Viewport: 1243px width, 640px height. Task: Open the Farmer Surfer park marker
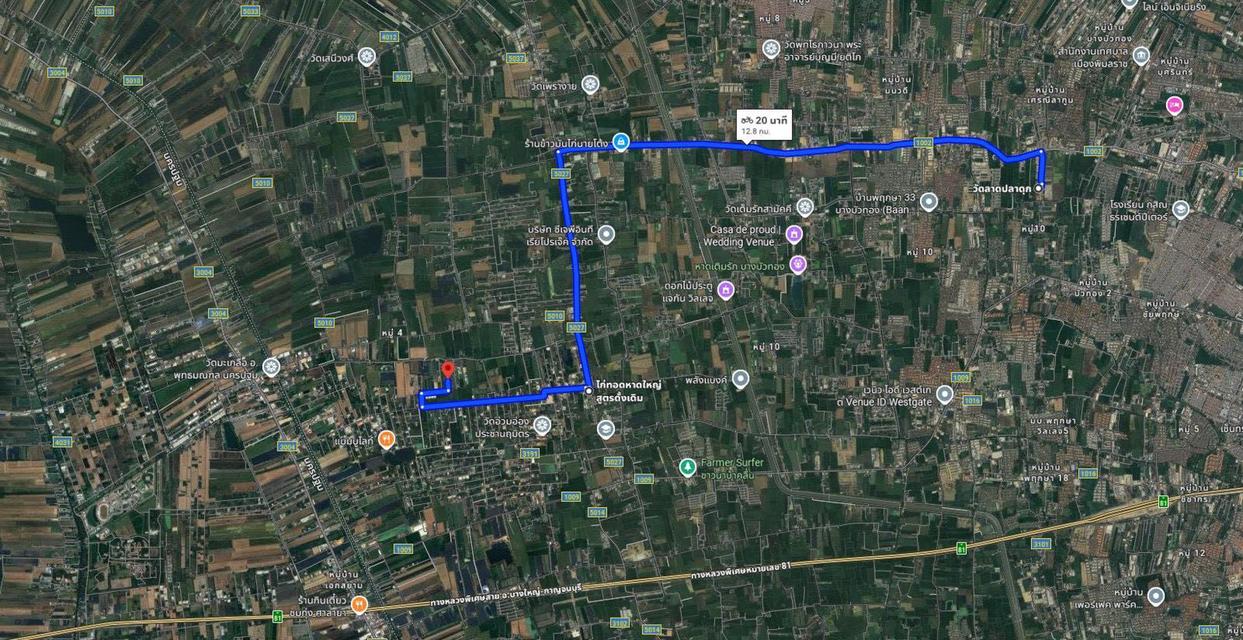687,467
